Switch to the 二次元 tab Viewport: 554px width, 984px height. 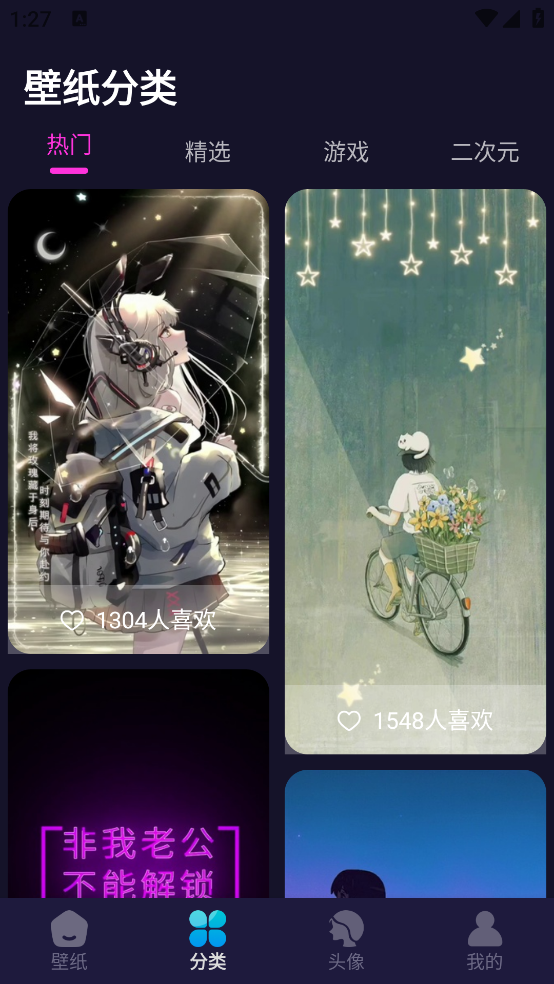click(x=485, y=152)
